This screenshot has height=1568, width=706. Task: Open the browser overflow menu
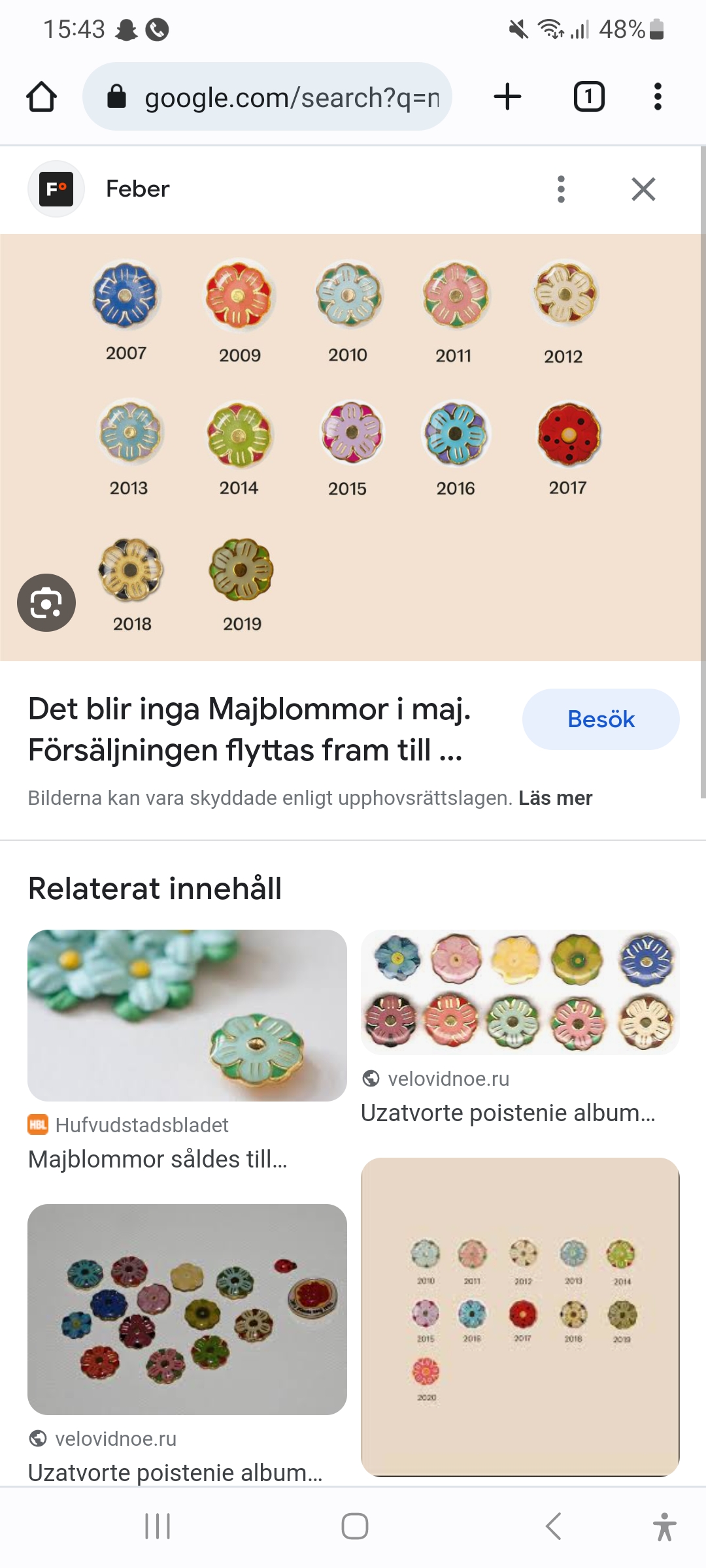pos(658,97)
